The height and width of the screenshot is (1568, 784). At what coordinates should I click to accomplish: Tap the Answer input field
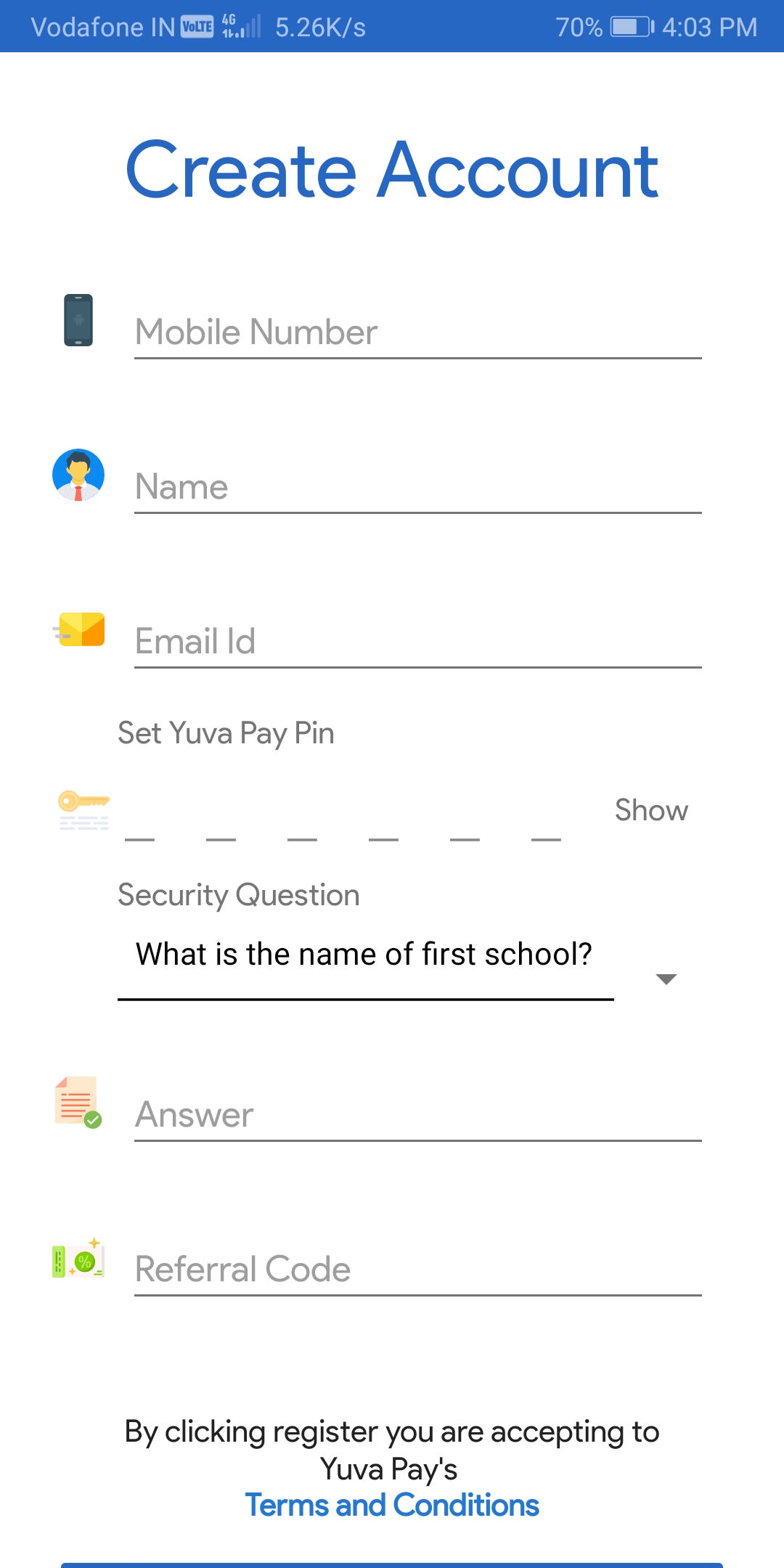point(417,1115)
